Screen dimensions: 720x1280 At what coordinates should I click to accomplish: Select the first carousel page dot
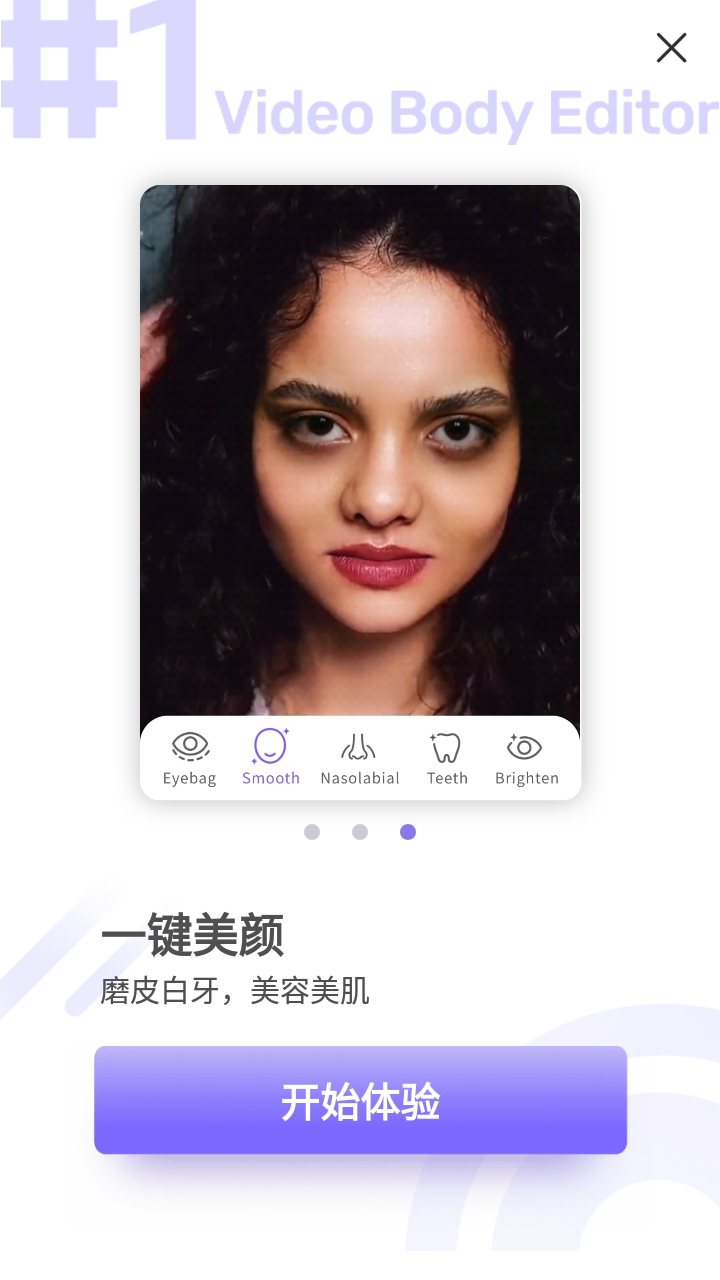click(x=312, y=832)
